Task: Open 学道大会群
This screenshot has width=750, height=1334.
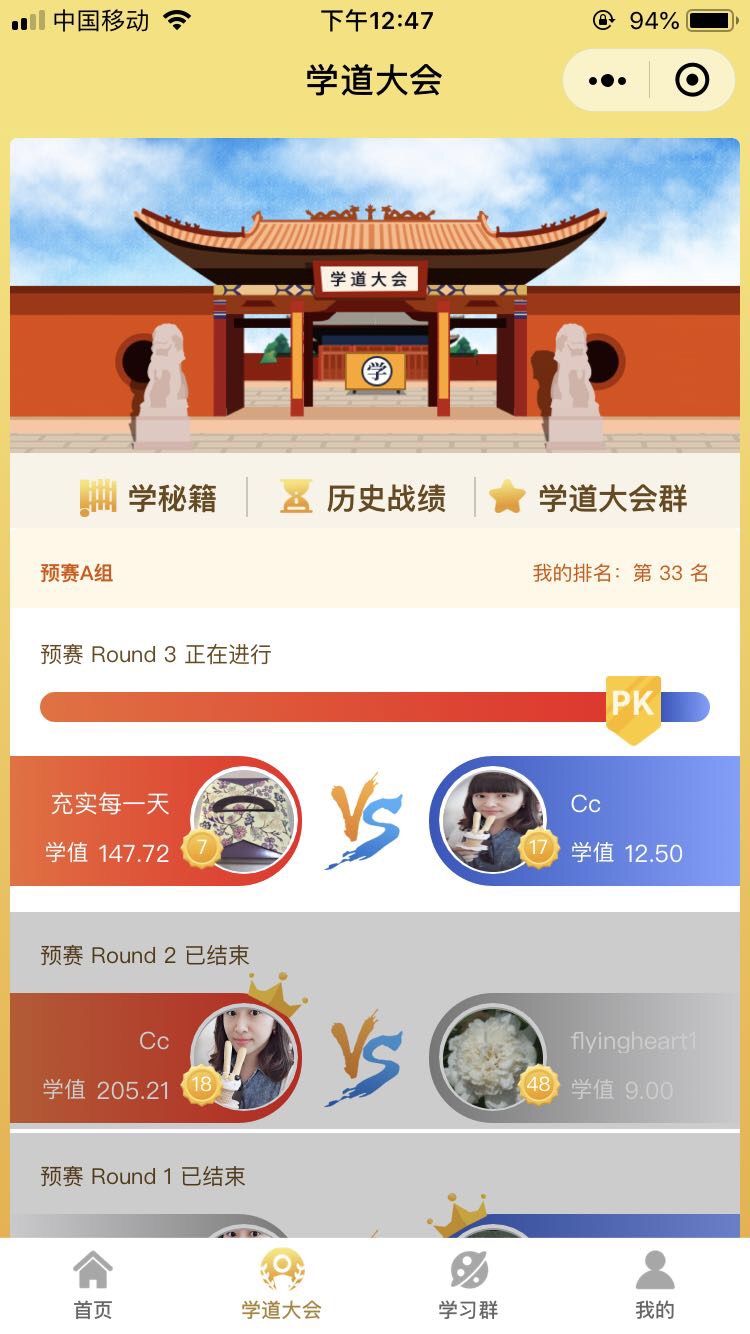Action: click(588, 497)
